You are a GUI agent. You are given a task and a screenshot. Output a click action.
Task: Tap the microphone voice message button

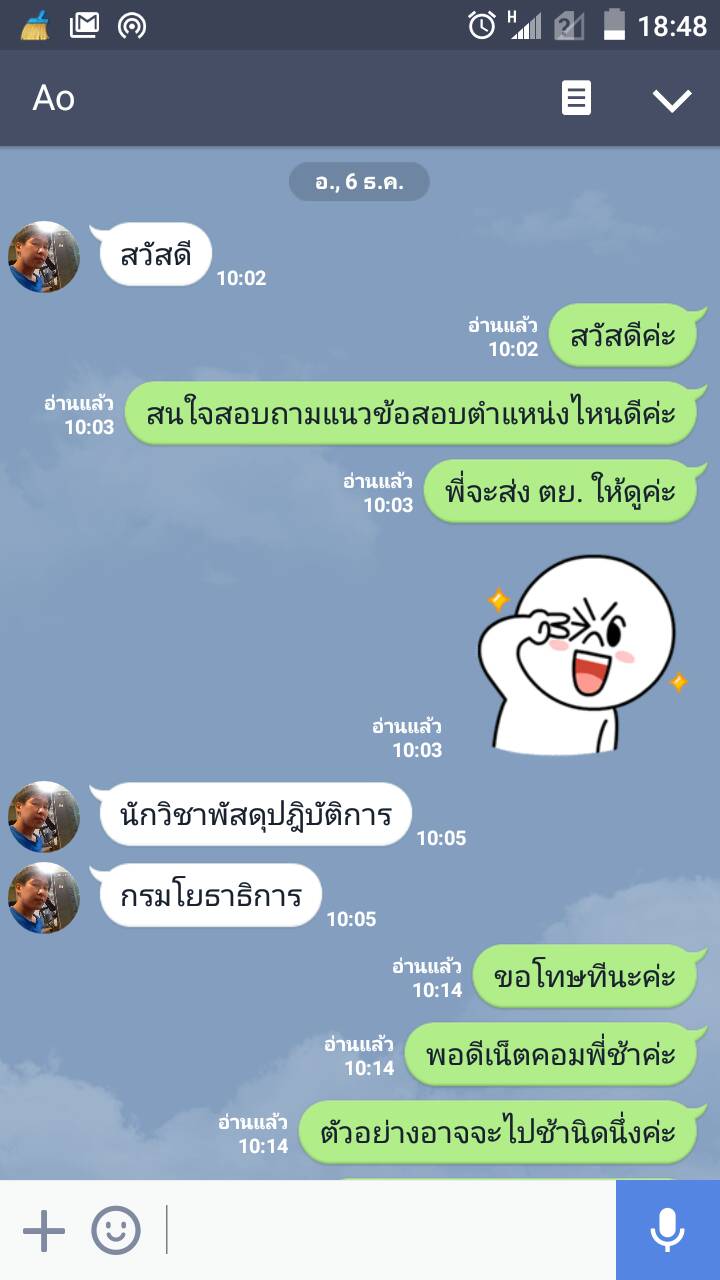tap(667, 1230)
